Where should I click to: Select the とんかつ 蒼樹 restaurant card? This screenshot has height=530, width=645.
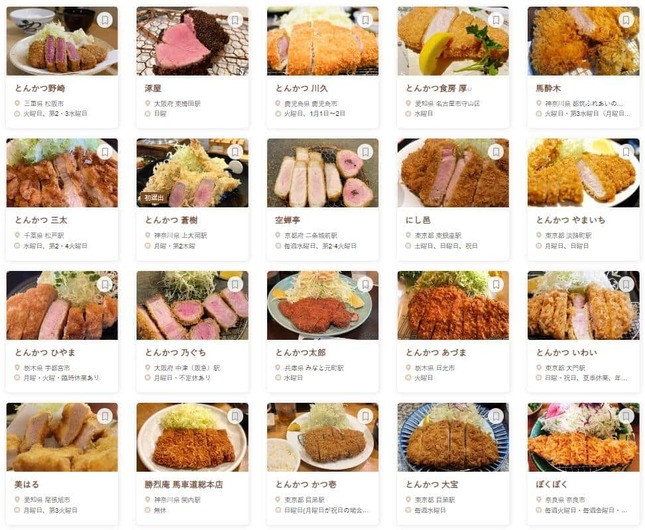point(192,220)
